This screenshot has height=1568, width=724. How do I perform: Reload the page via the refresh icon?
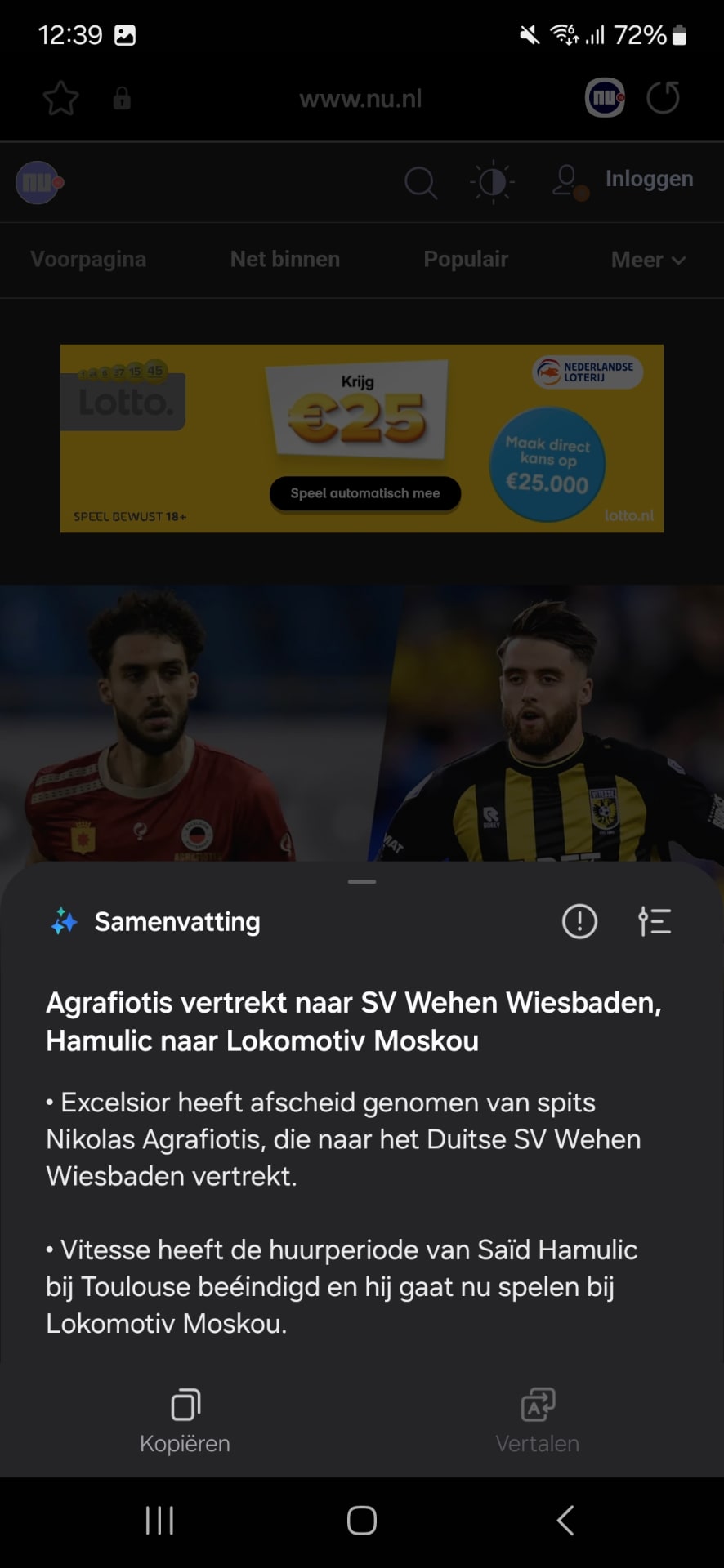coord(663,98)
